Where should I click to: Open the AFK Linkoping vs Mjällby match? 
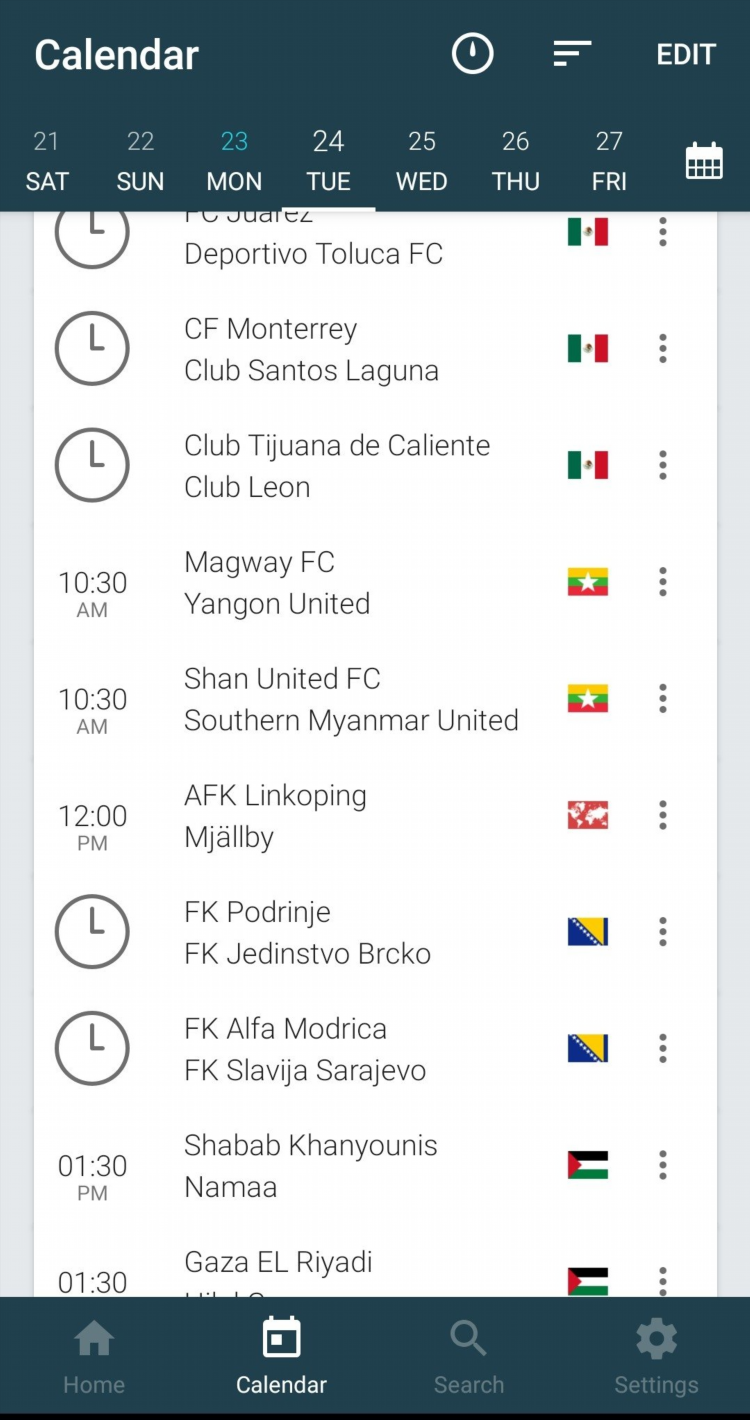[375, 815]
